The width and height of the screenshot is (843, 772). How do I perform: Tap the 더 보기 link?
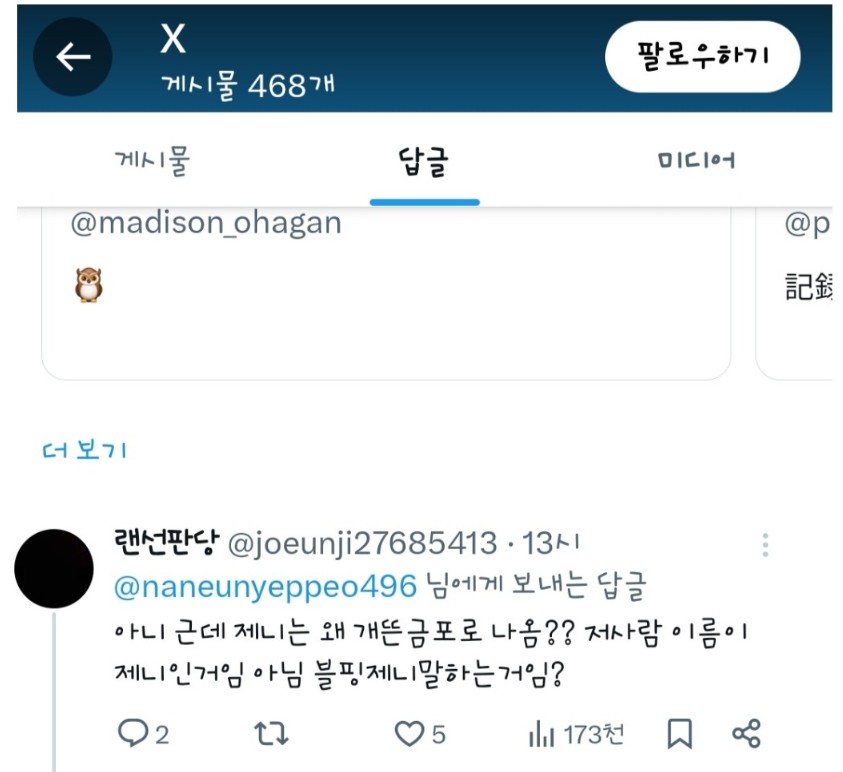coord(84,450)
